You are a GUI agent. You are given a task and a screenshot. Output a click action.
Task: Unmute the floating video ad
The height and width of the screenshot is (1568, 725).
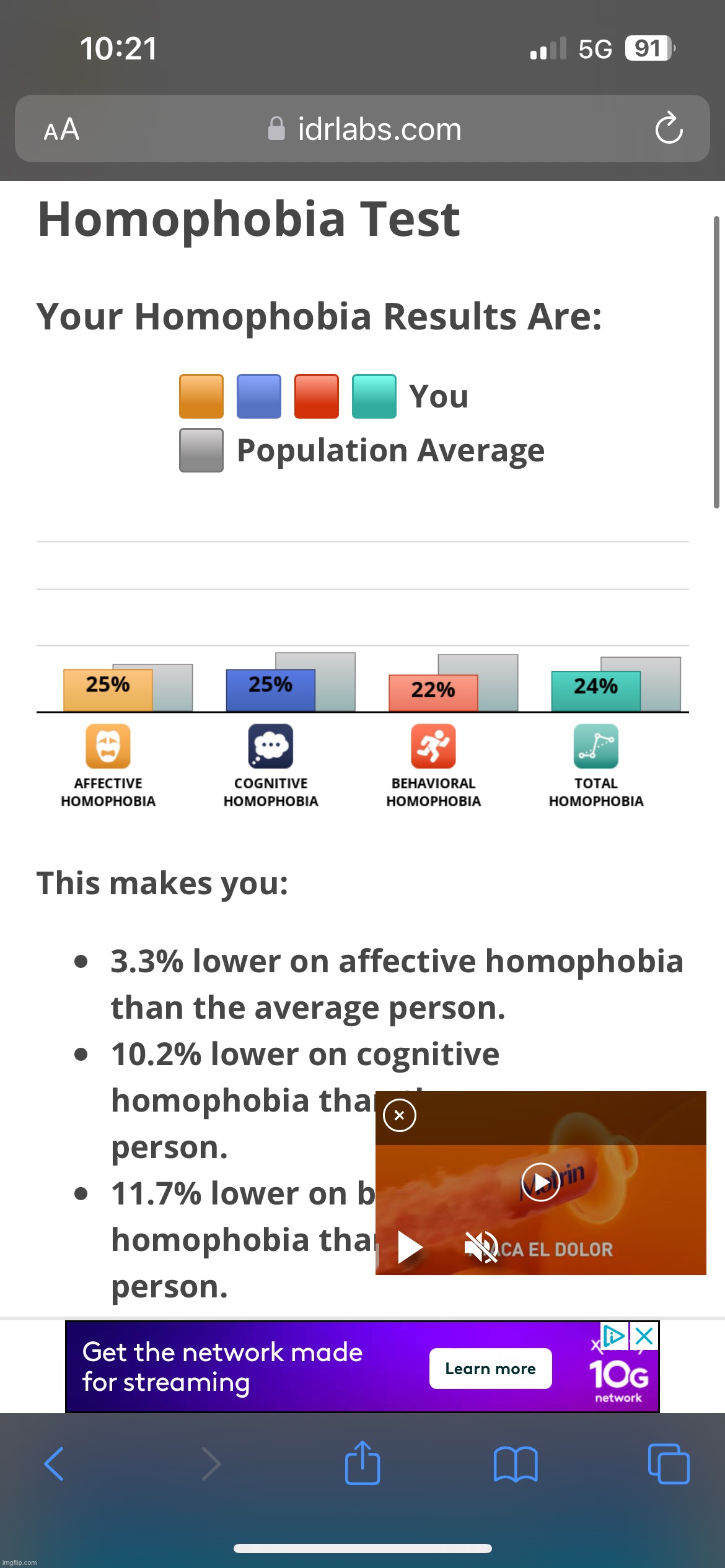tap(481, 1247)
